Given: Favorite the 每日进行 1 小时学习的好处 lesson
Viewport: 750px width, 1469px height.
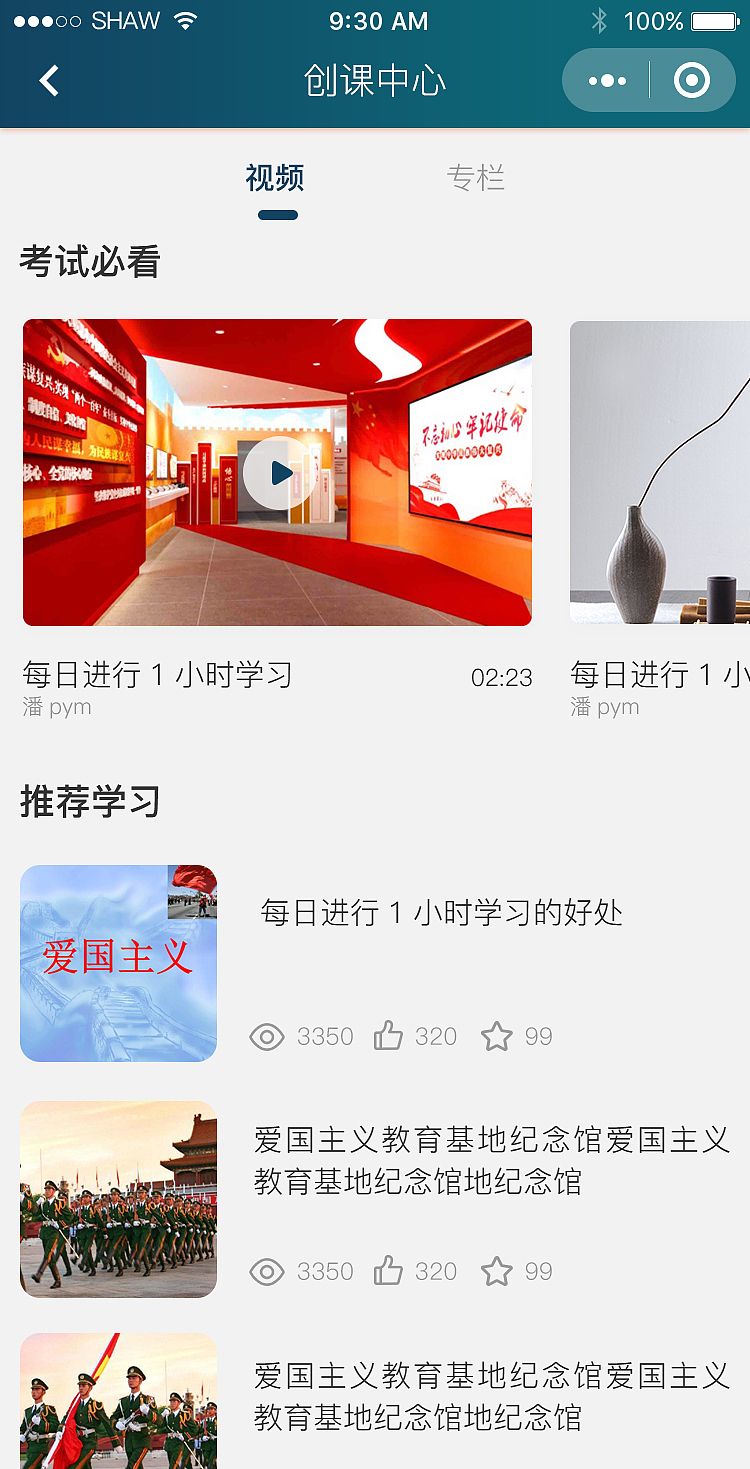Looking at the screenshot, I should point(497,1036).
